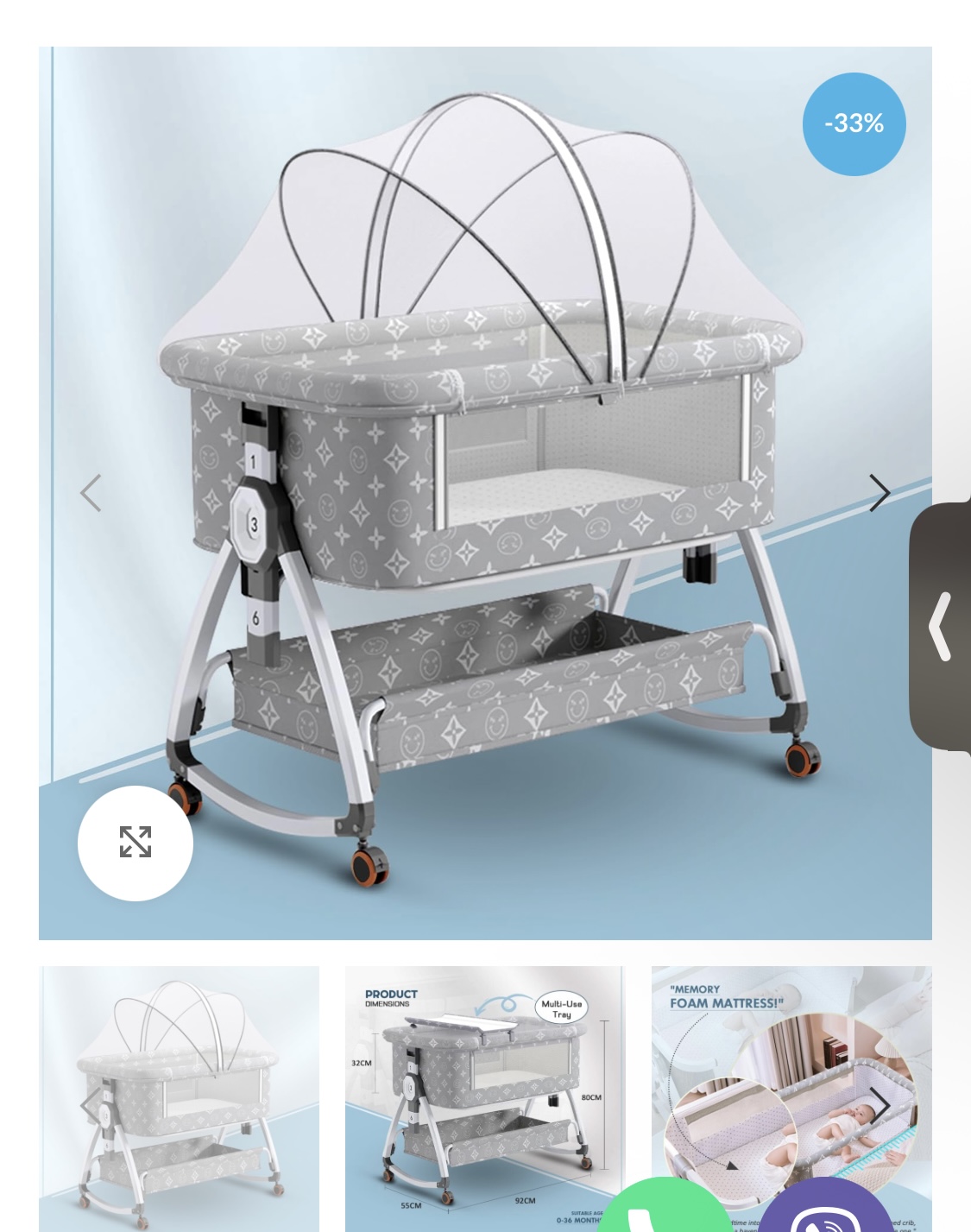Open the side panel arrow tab
The height and width of the screenshot is (1232, 971).
pyautogui.click(x=941, y=626)
